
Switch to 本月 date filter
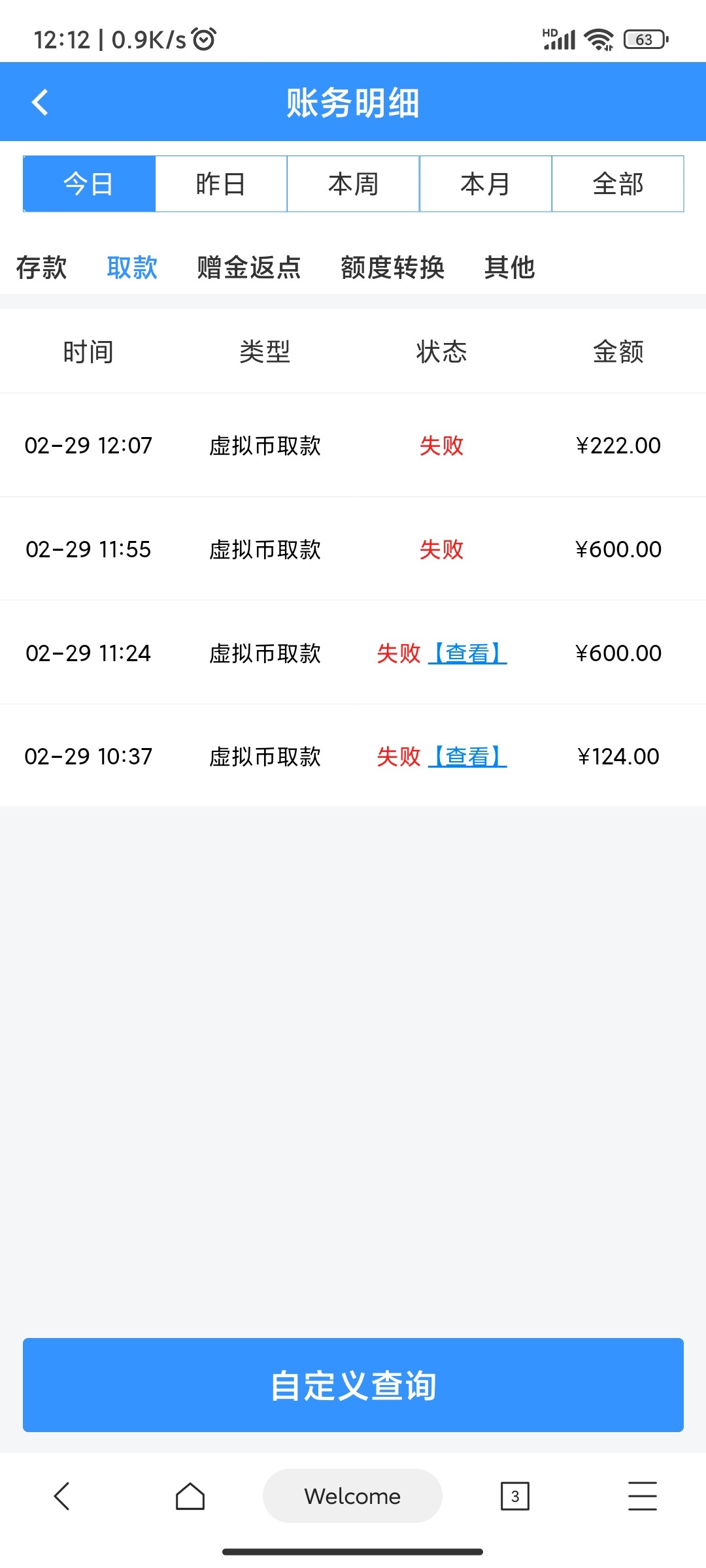click(x=485, y=184)
